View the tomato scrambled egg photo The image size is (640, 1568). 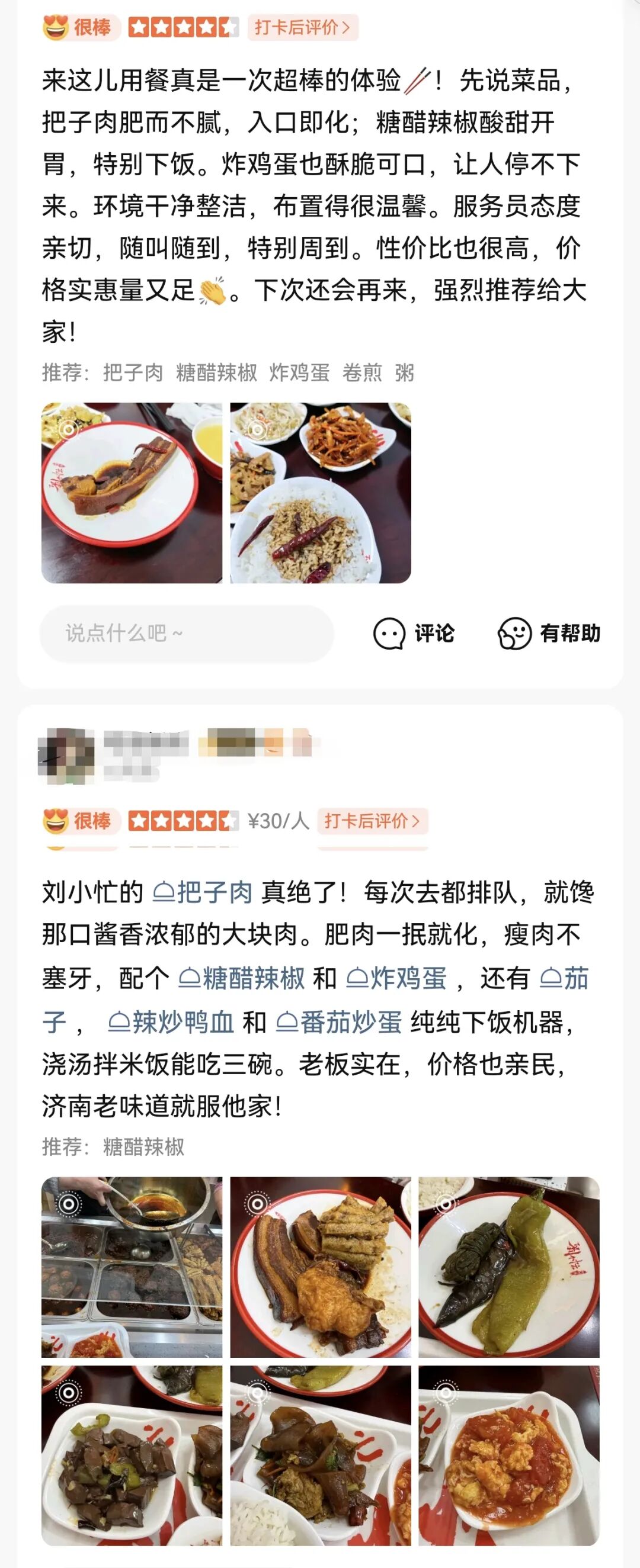509,1455
